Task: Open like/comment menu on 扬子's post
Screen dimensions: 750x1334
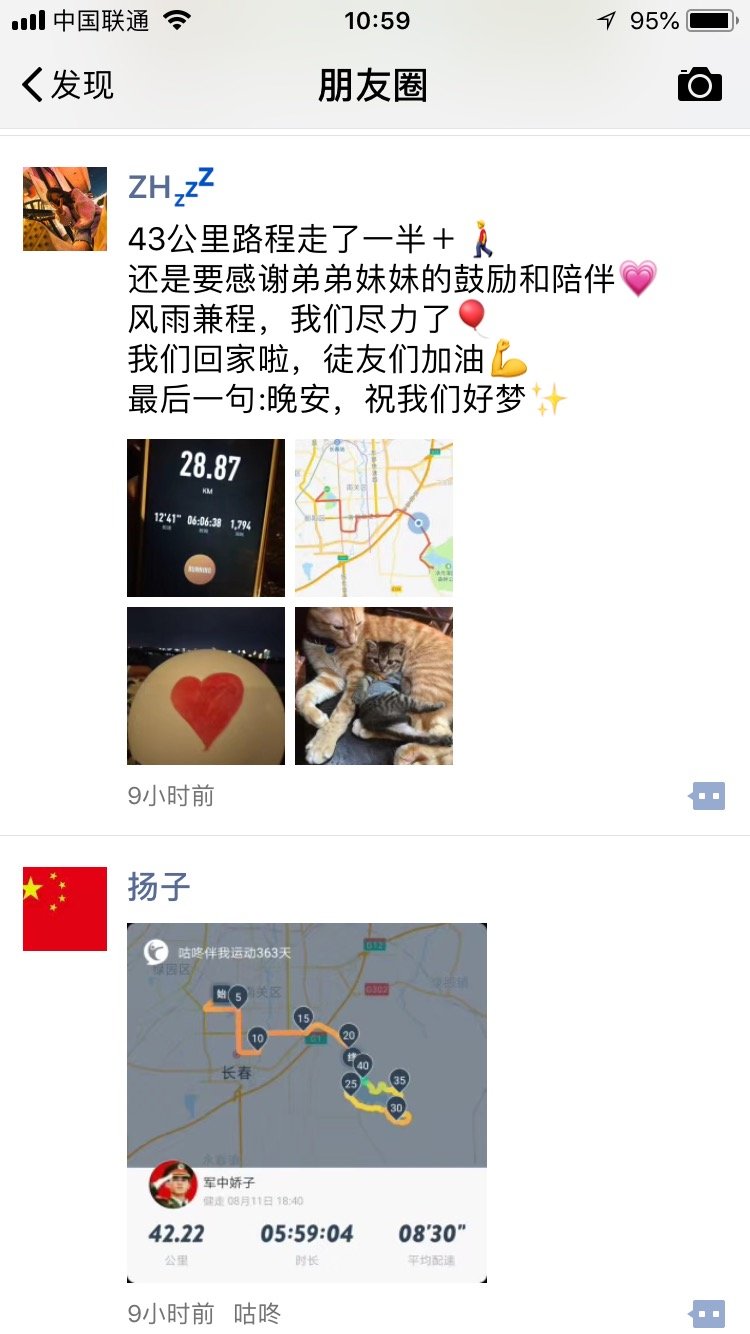Action: click(x=708, y=1313)
